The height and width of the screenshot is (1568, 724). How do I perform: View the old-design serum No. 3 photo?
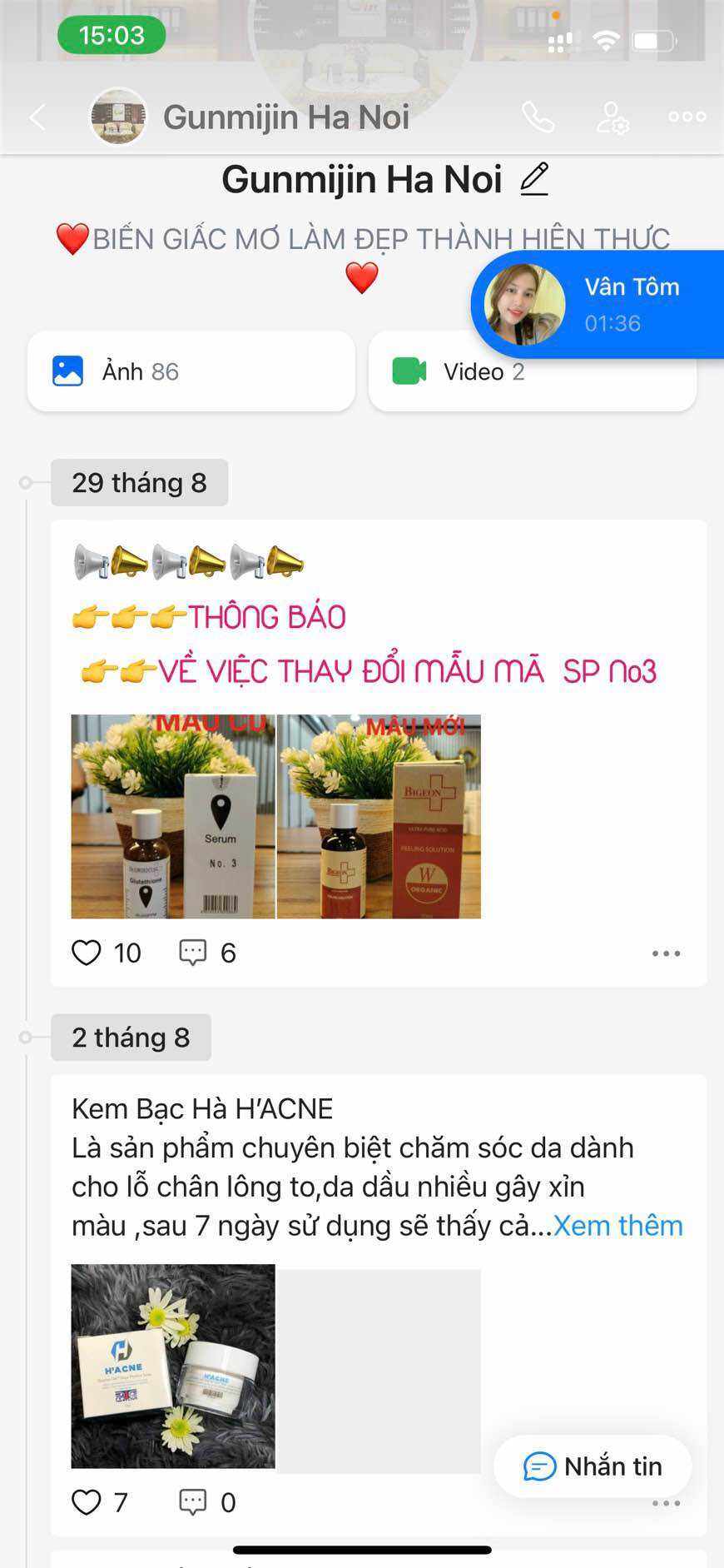172,817
